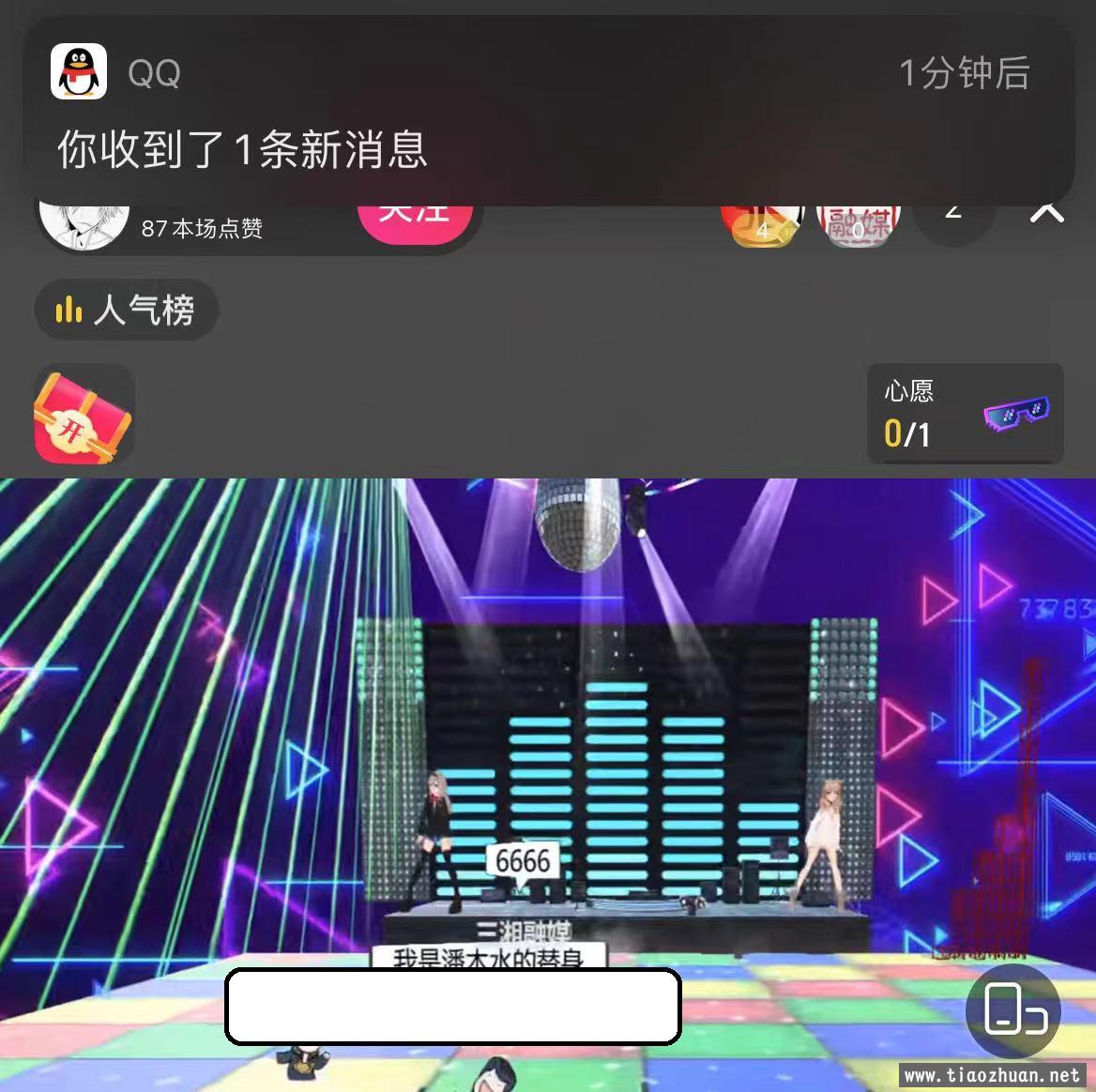Open the QQ new message notification
Image resolution: width=1096 pixels, height=1092 pixels.
point(548,113)
